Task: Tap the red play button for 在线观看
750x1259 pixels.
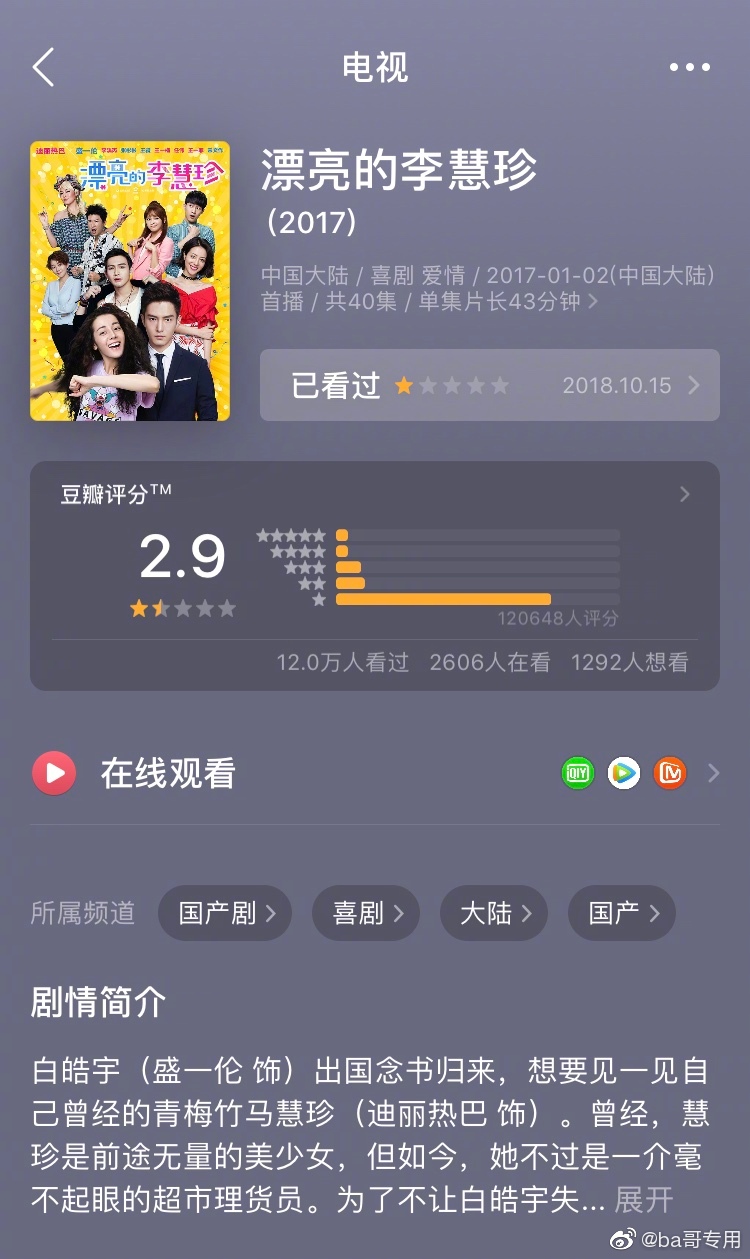Action: pos(54,773)
